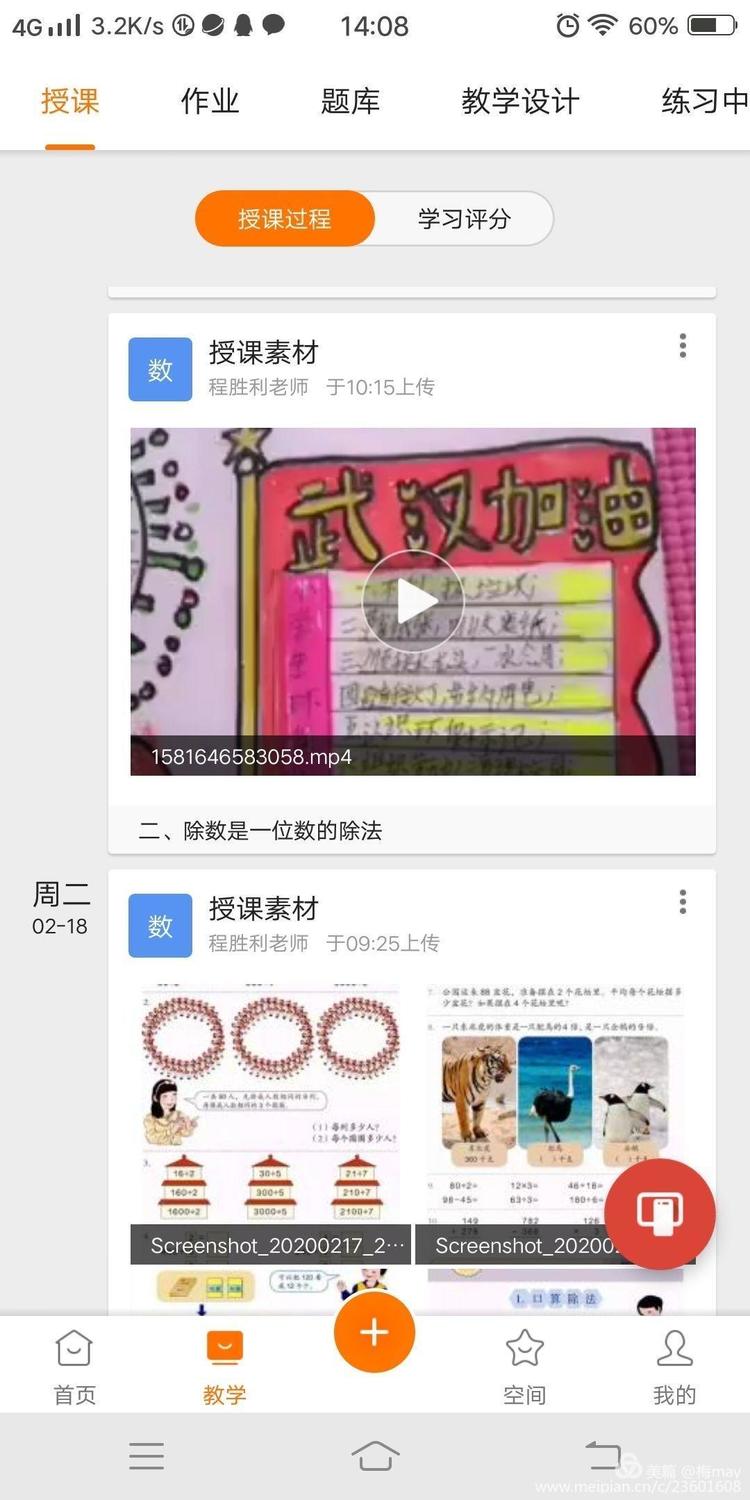Open overflow menu for 09:25 授课素材
This screenshot has width=750, height=1500.
tap(683, 903)
